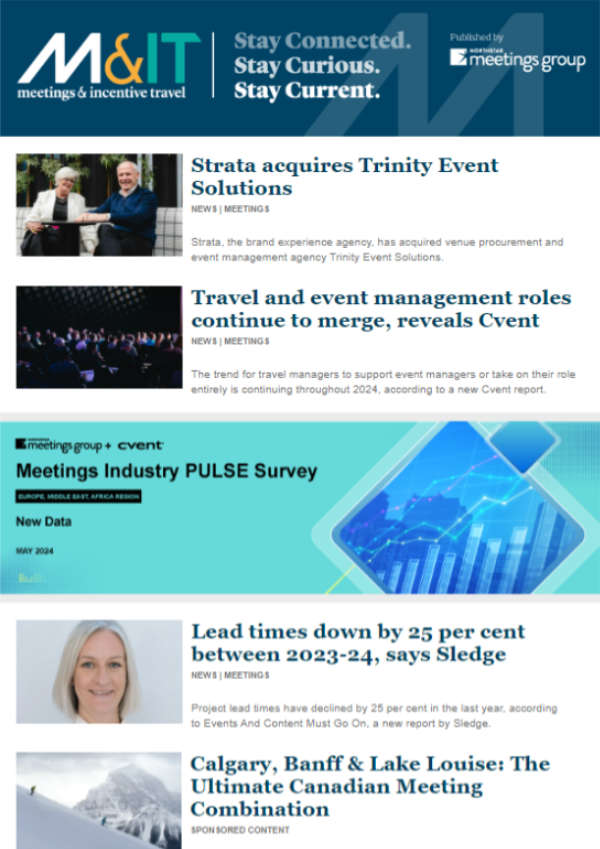Open the Lead times down by 25 per cent article
600x849 pixels.
pyautogui.click(x=357, y=643)
